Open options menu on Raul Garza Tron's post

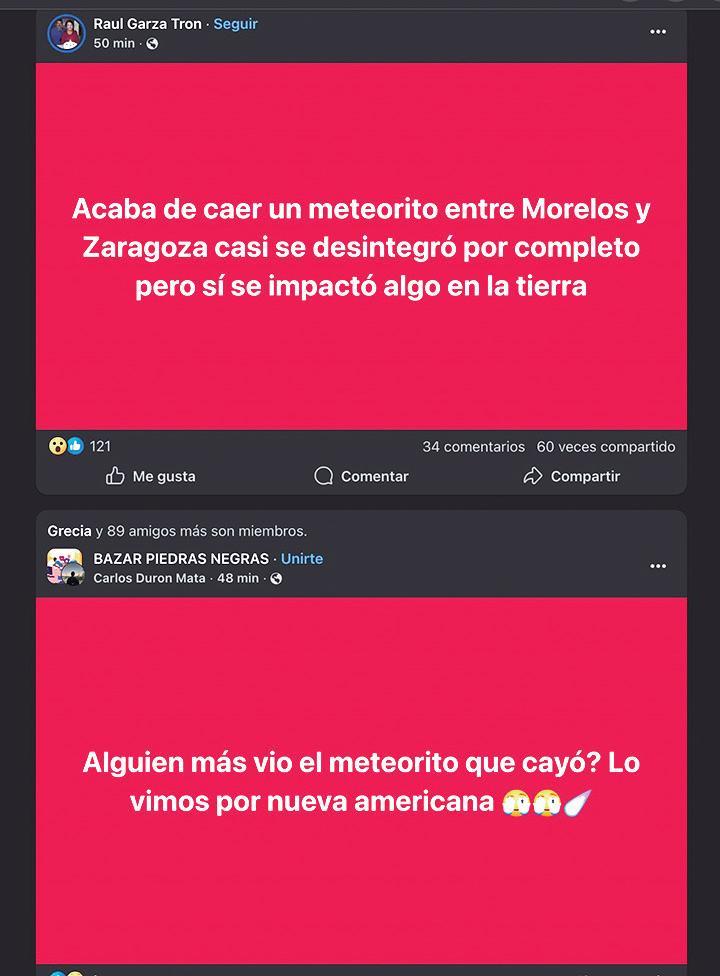click(x=657, y=32)
